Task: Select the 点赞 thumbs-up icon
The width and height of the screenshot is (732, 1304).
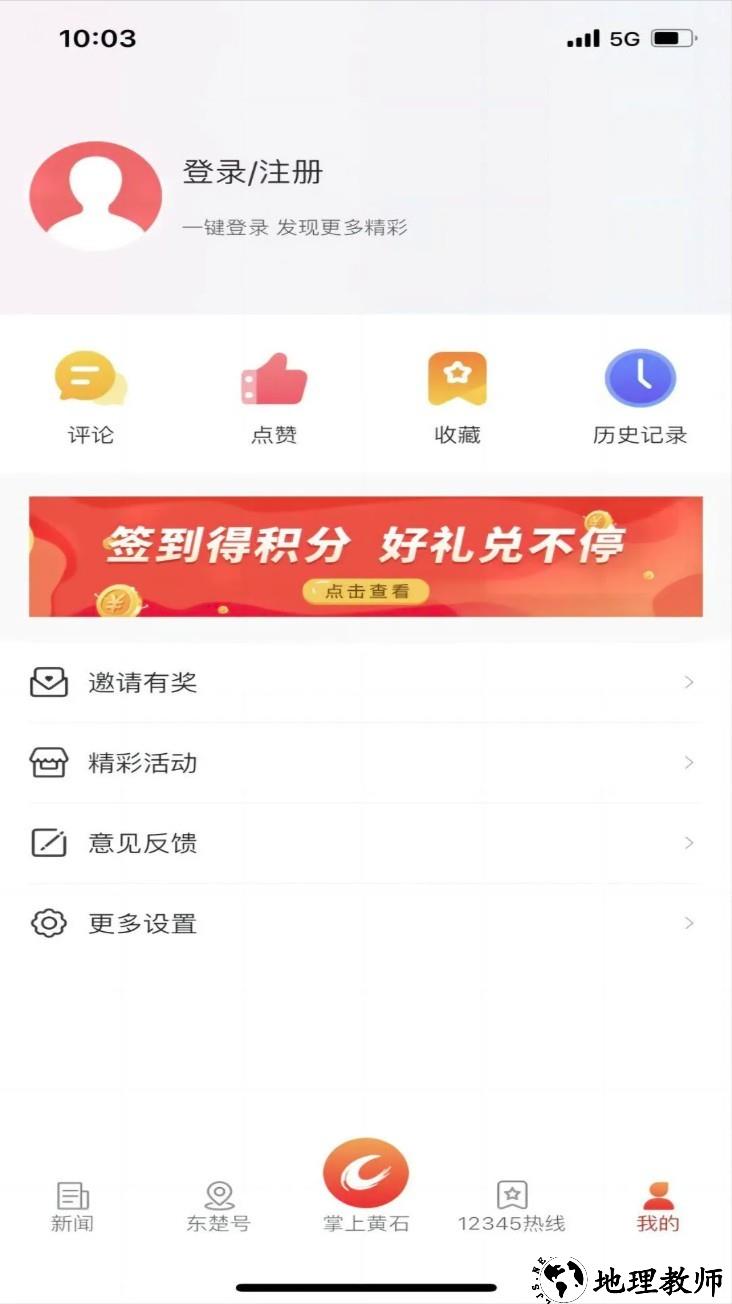Action: [x=273, y=380]
